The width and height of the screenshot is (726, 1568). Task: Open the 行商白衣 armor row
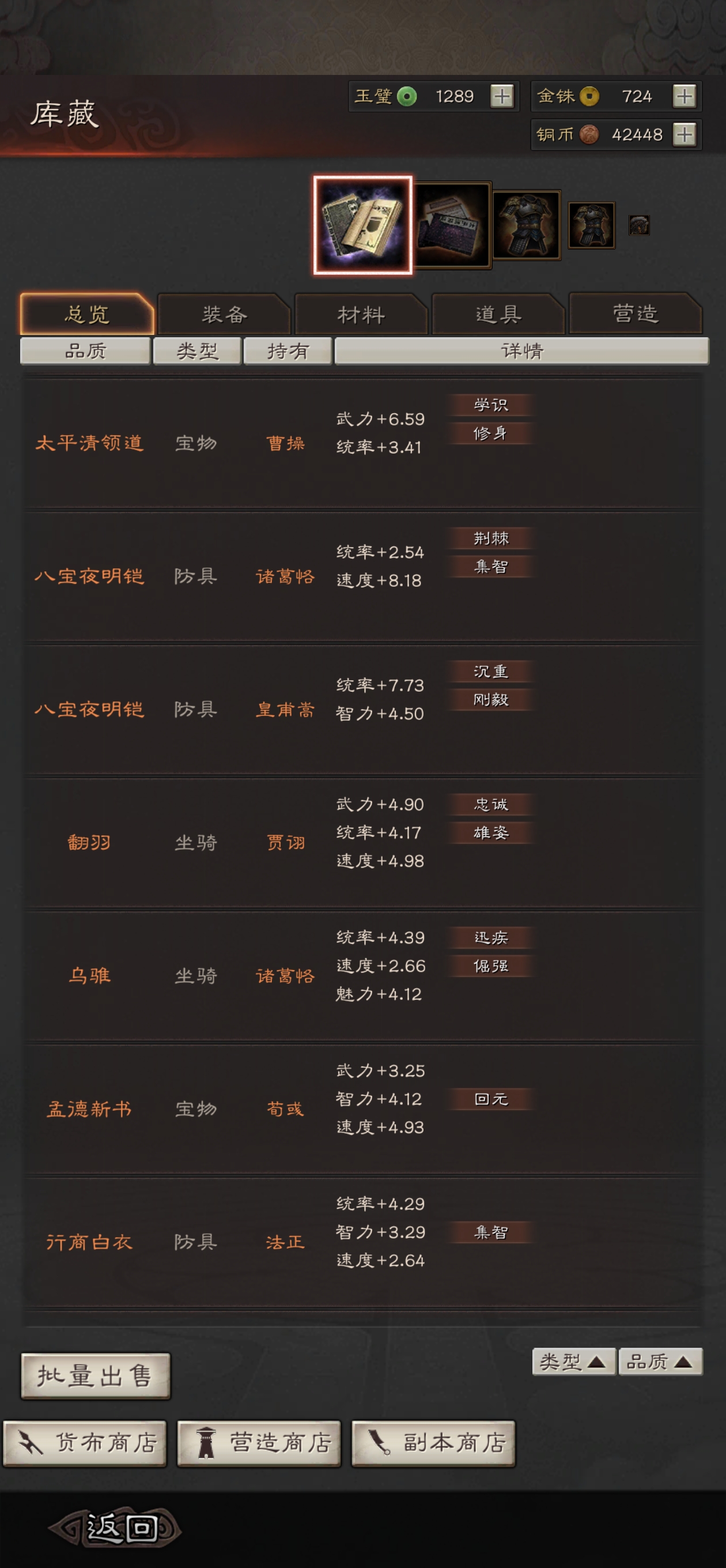[x=362, y=1242]
